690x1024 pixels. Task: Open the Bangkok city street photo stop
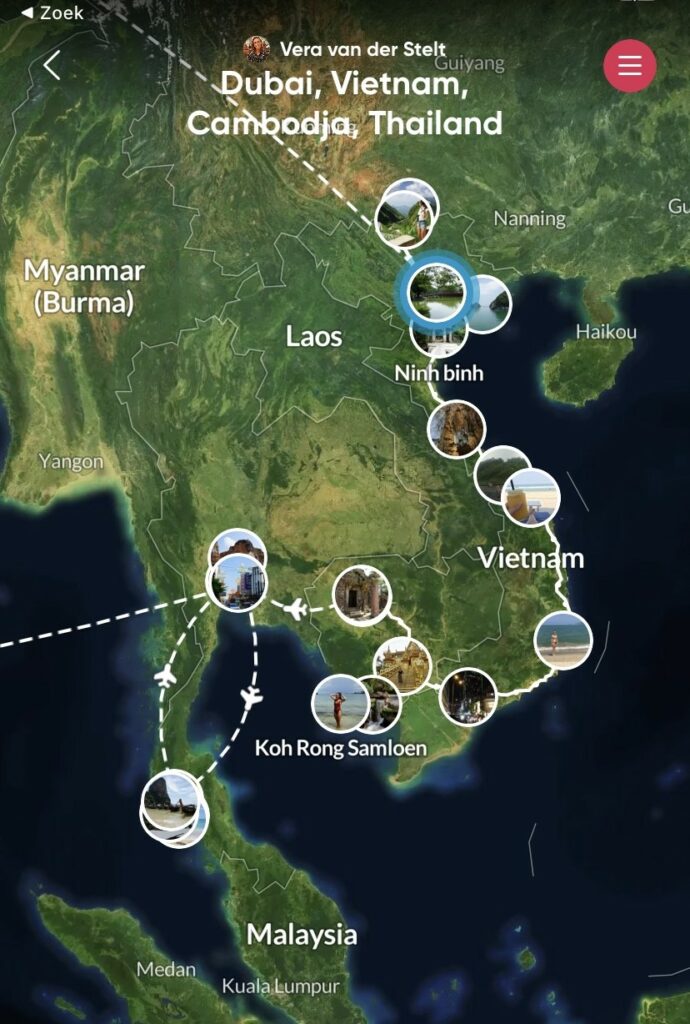point(237,582)
